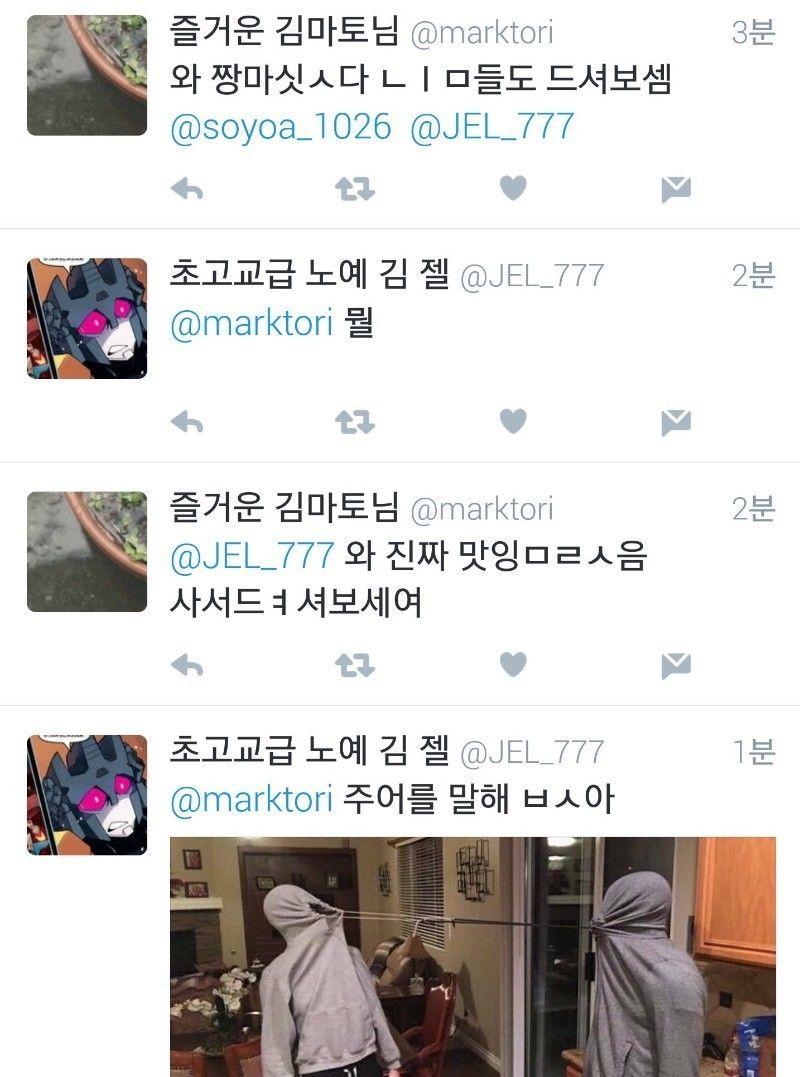Open the @soyoa_1026 mention link
Viewport: 800px width, 1077px height.
(281, 128)
